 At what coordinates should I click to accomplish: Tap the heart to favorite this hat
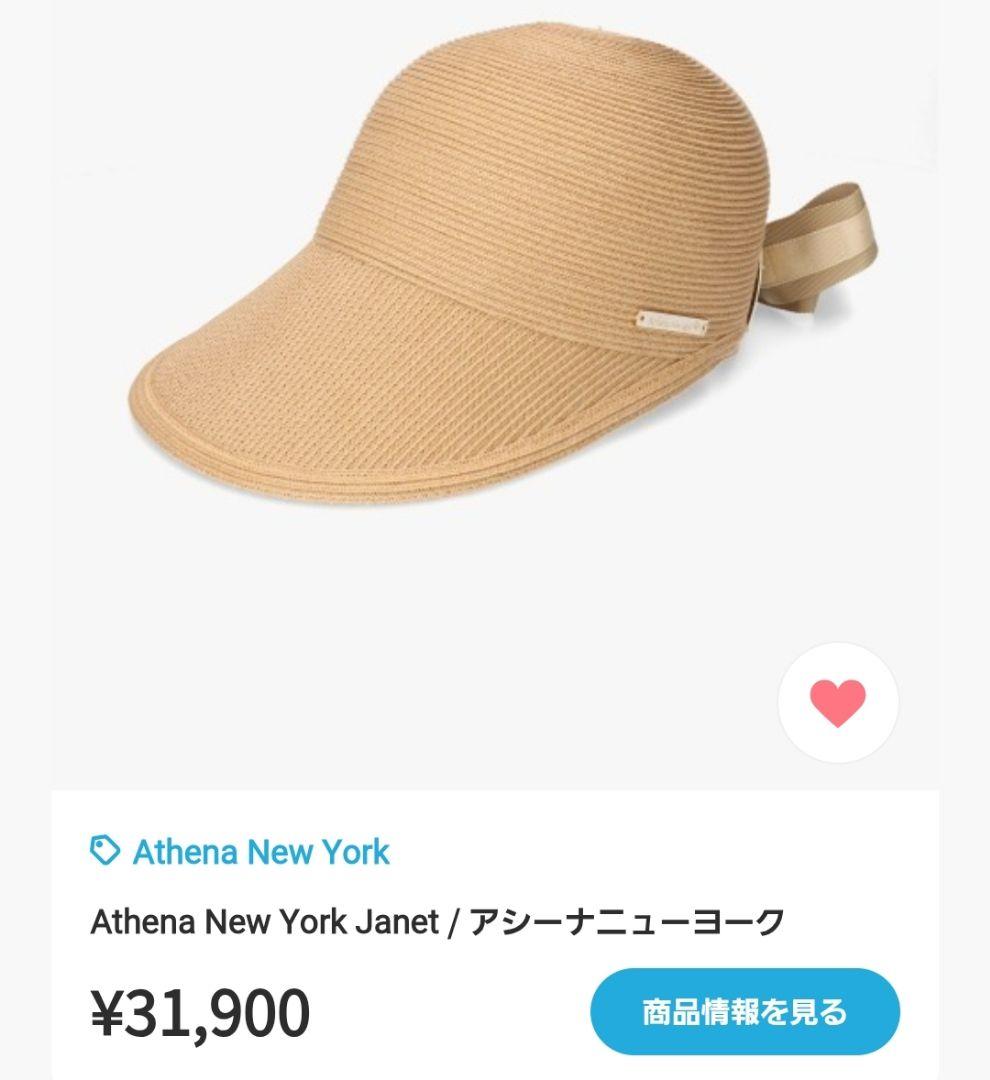coord(837,703)
